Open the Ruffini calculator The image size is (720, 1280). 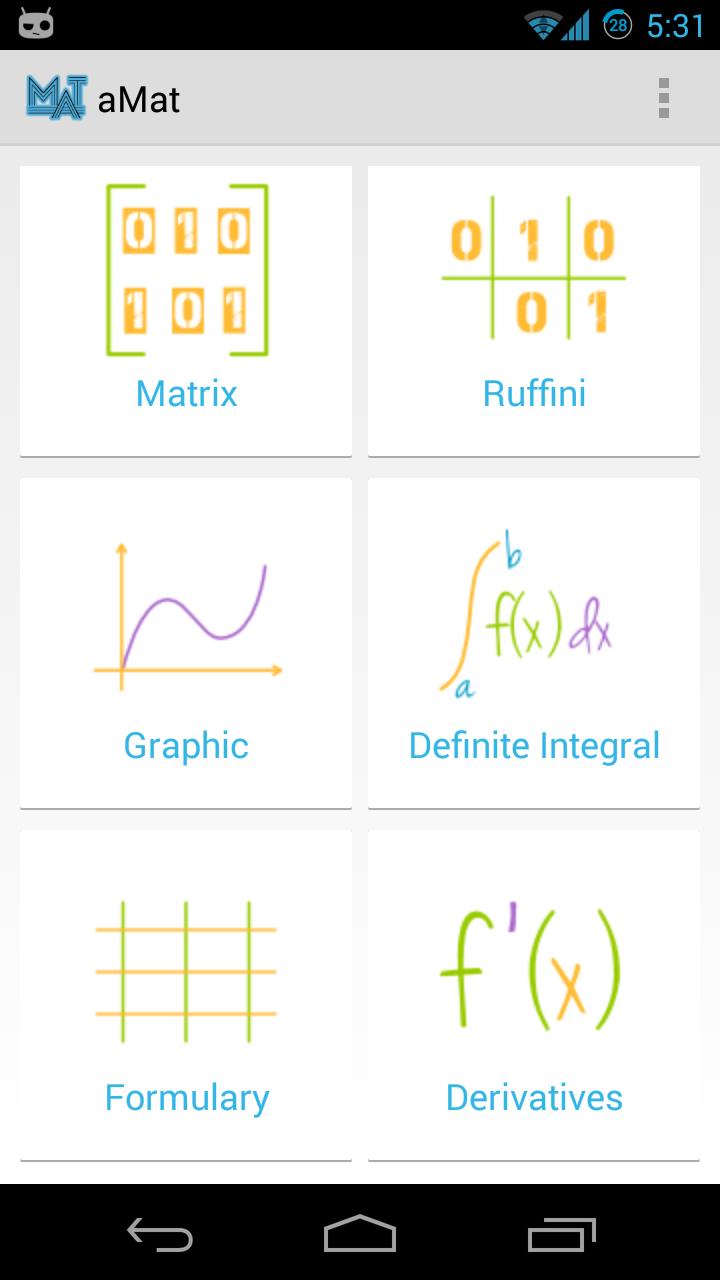click(x=534, y=310)
